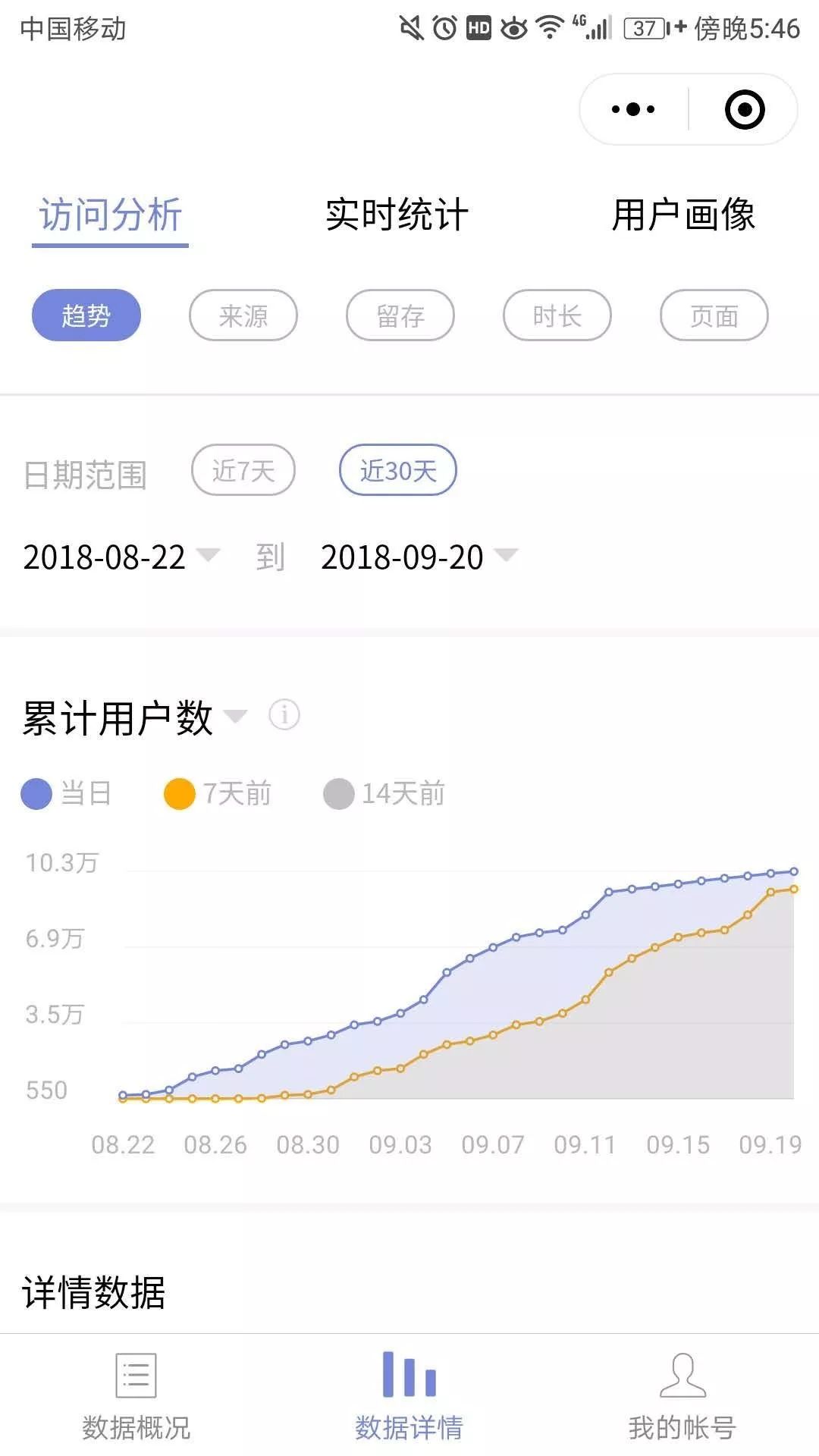Image resolution: width=819 pixels, height=1456 pixels.
Task: Open the start date picker 2018-08-22
Action: pyautogui.click(x=121, y=557)
